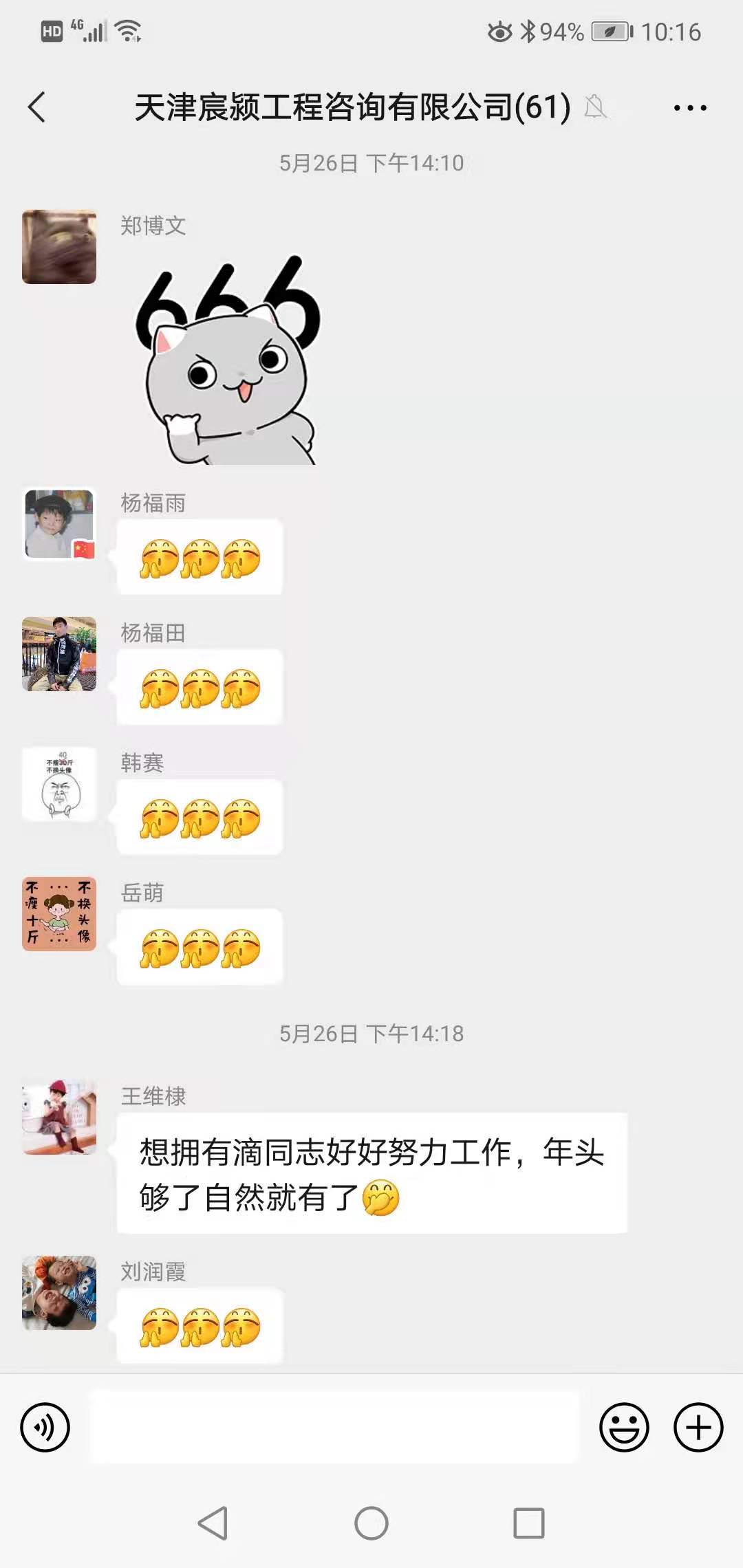This screenshot has height=1568, width=743.
Task: View 韩赛's profile avatar
Action: (x=59, y=784)
